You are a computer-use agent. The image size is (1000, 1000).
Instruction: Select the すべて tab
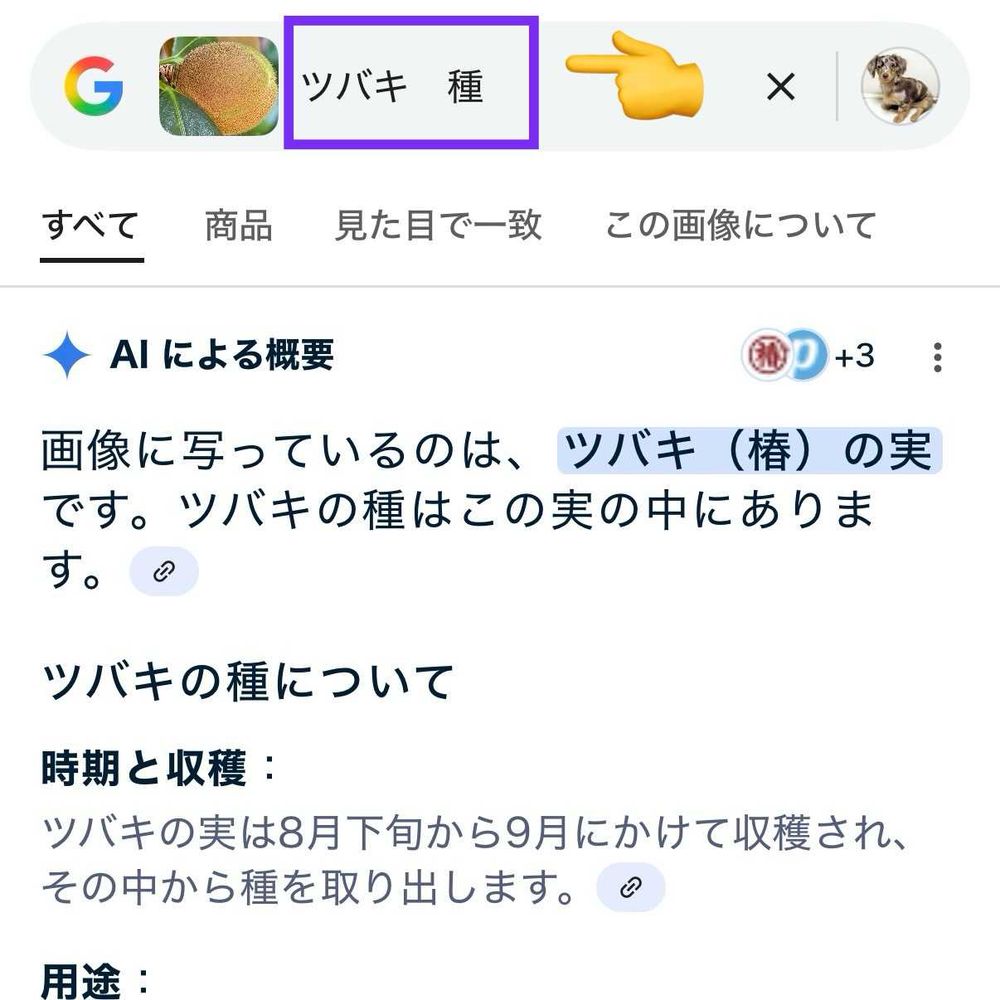pyautogui.click(x=91, y=225)
